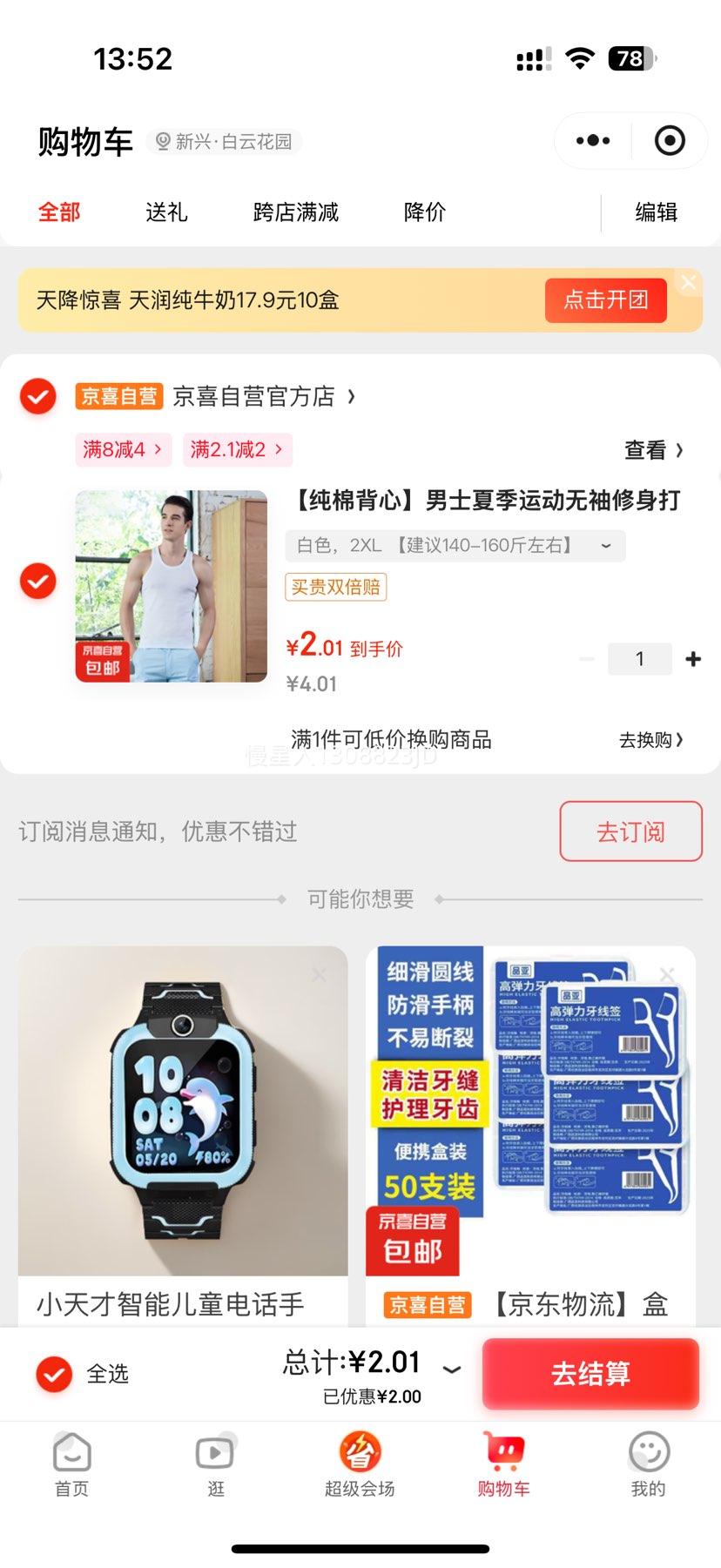
Task: Open the mini program three-dot menu
Action: (593, 141)
